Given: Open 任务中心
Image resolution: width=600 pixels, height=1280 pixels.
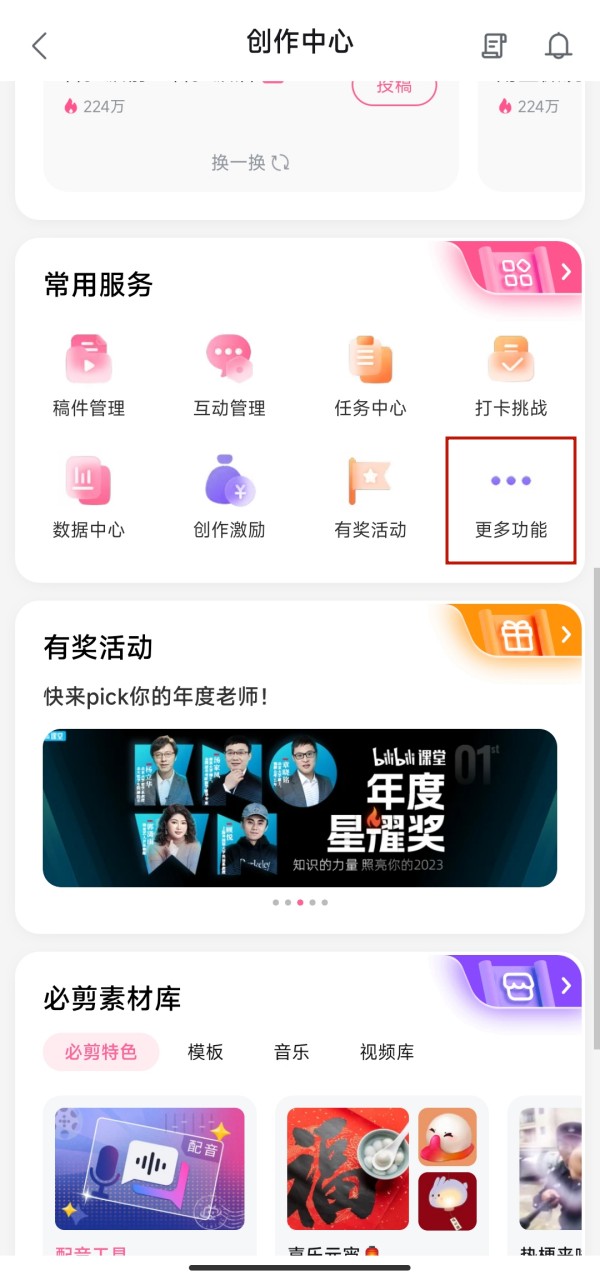Looking at the screenshot, I should (370, 376).
